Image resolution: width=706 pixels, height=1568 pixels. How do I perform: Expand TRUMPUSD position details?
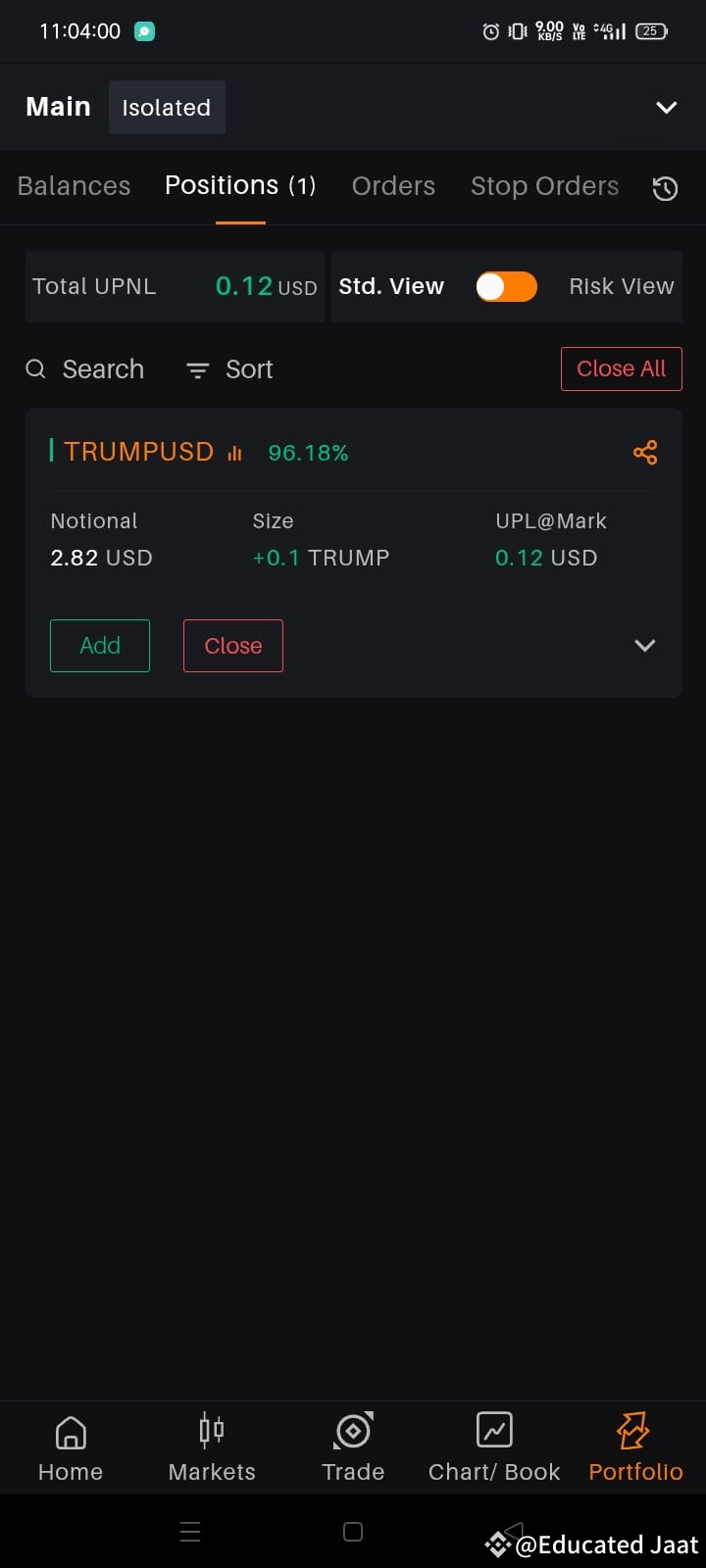644,645
